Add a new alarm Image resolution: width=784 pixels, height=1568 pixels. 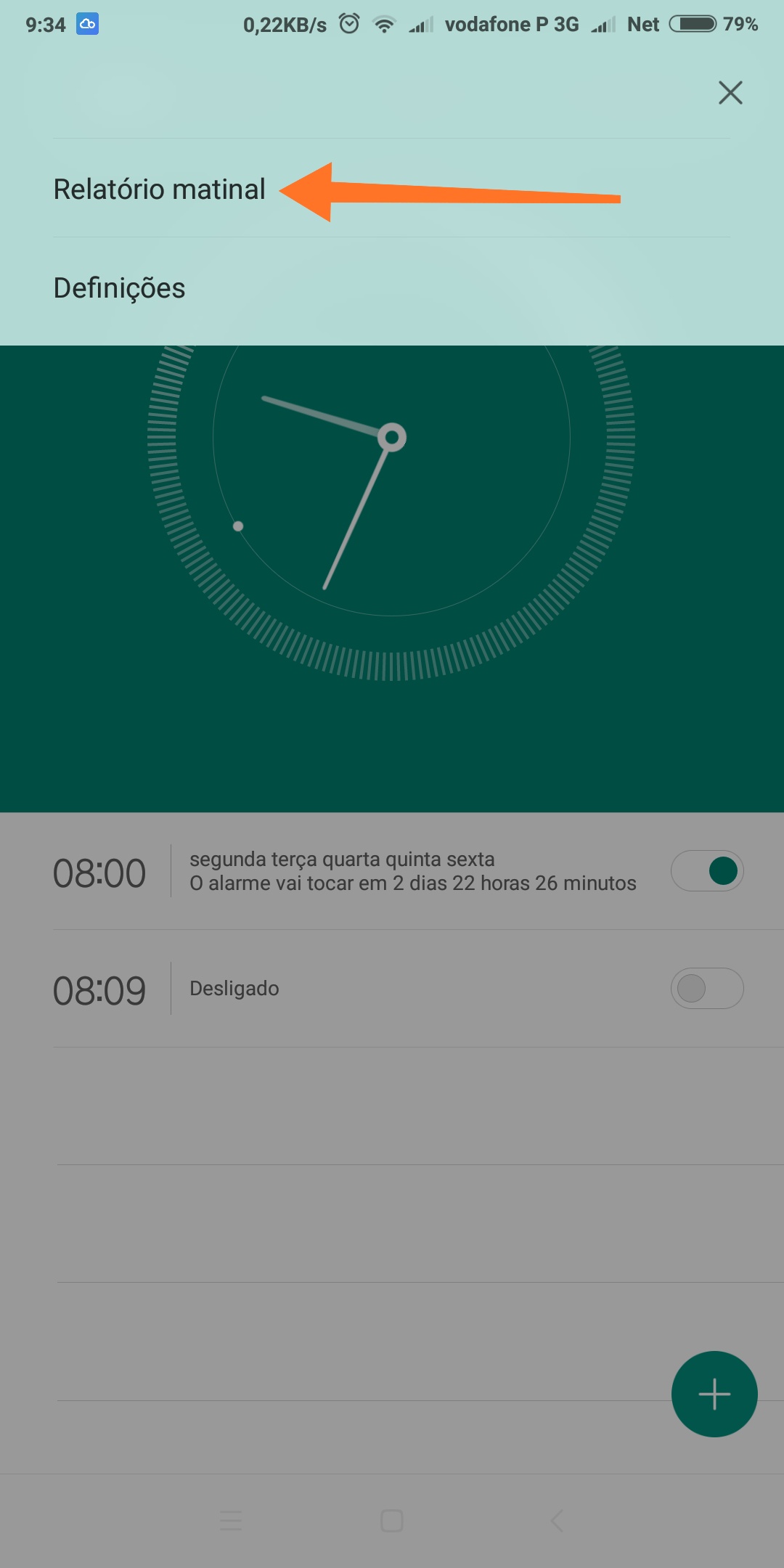[714, 1394]
